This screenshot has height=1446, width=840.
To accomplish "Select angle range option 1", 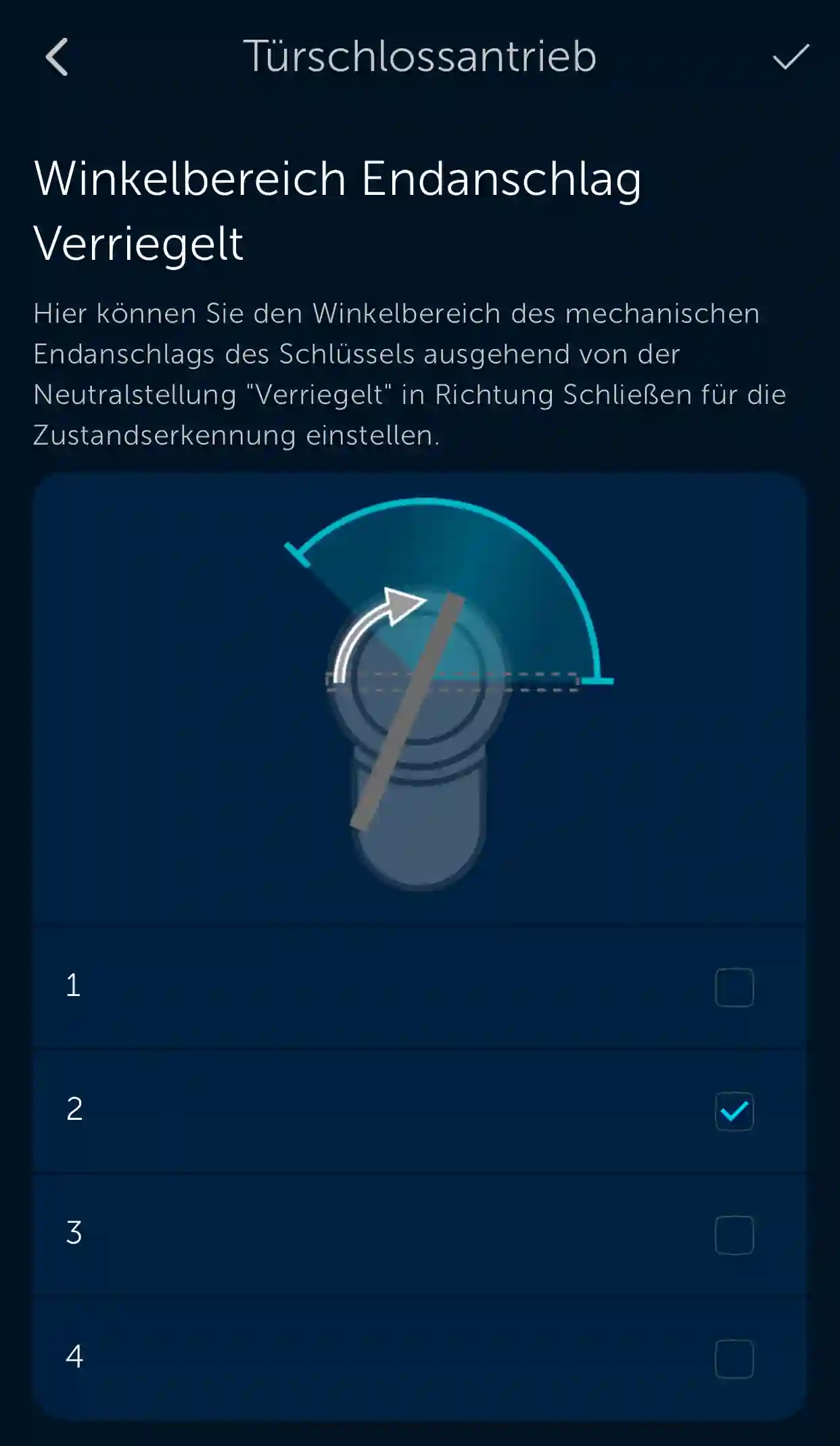I will (734, 987).
